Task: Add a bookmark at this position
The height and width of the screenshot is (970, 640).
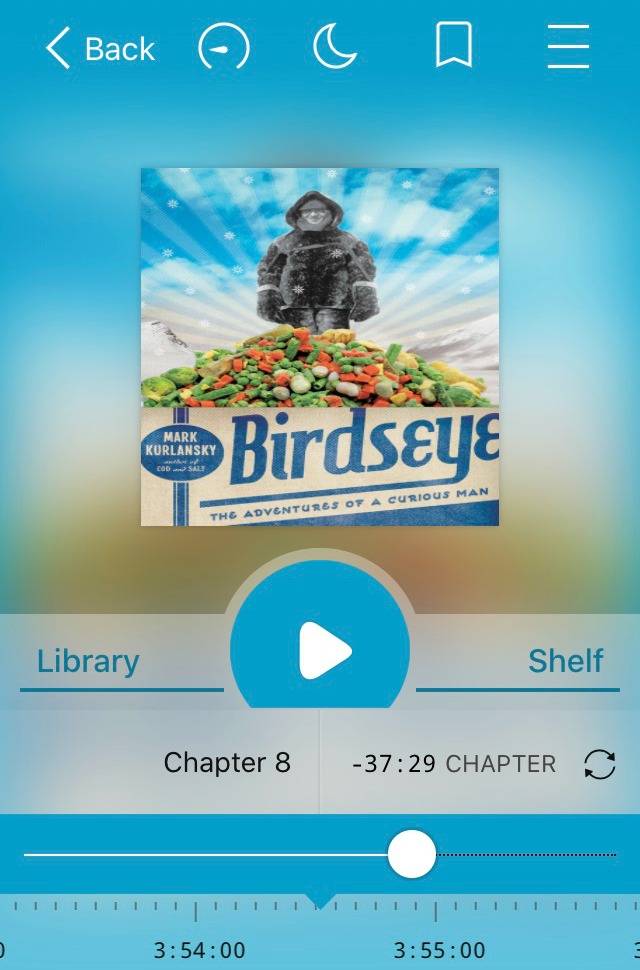Action: point(454,47)
